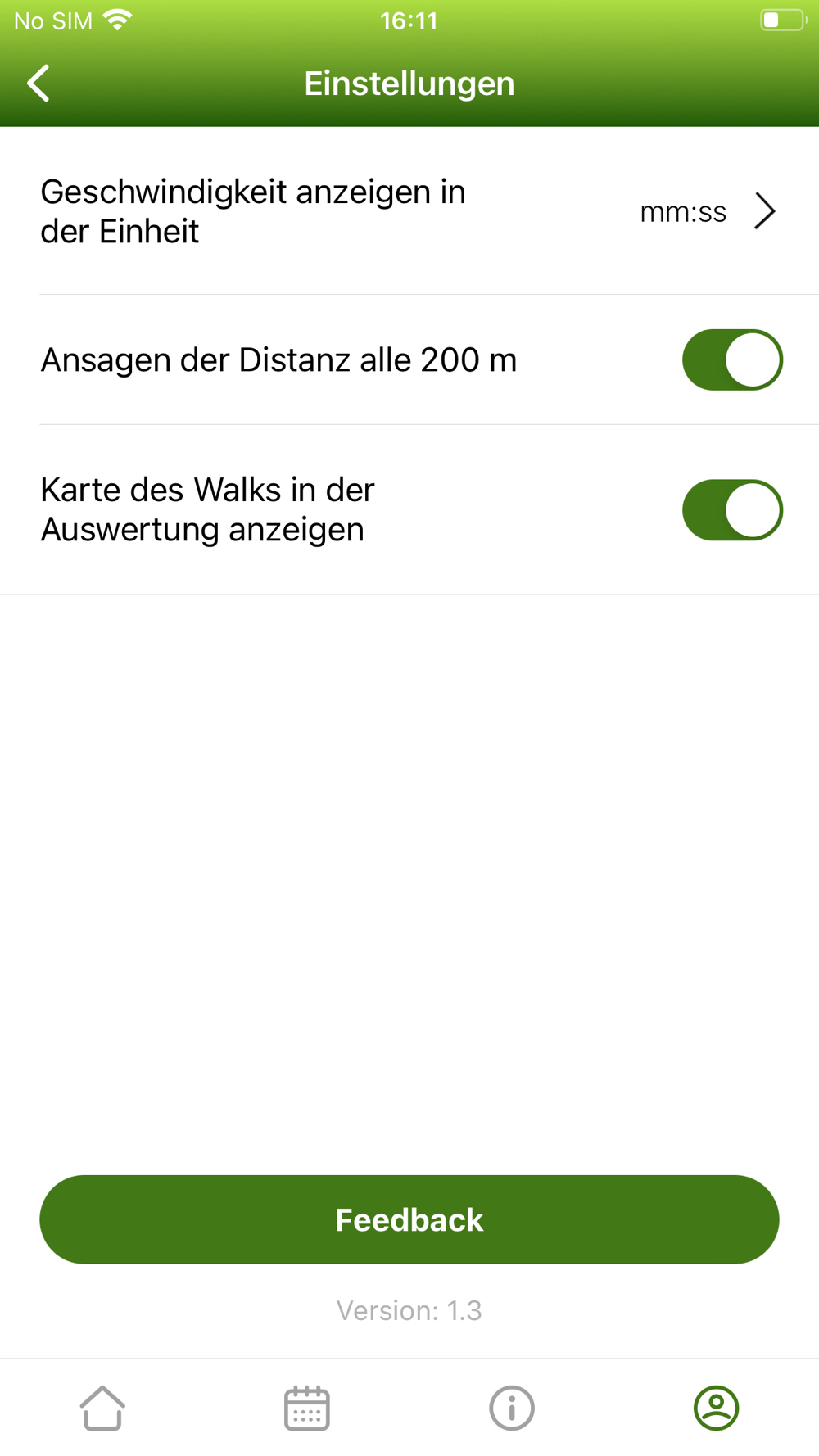Turn off distance announcements every 200 m
This screenshot has height=1456, width=819.
point(732,360)
